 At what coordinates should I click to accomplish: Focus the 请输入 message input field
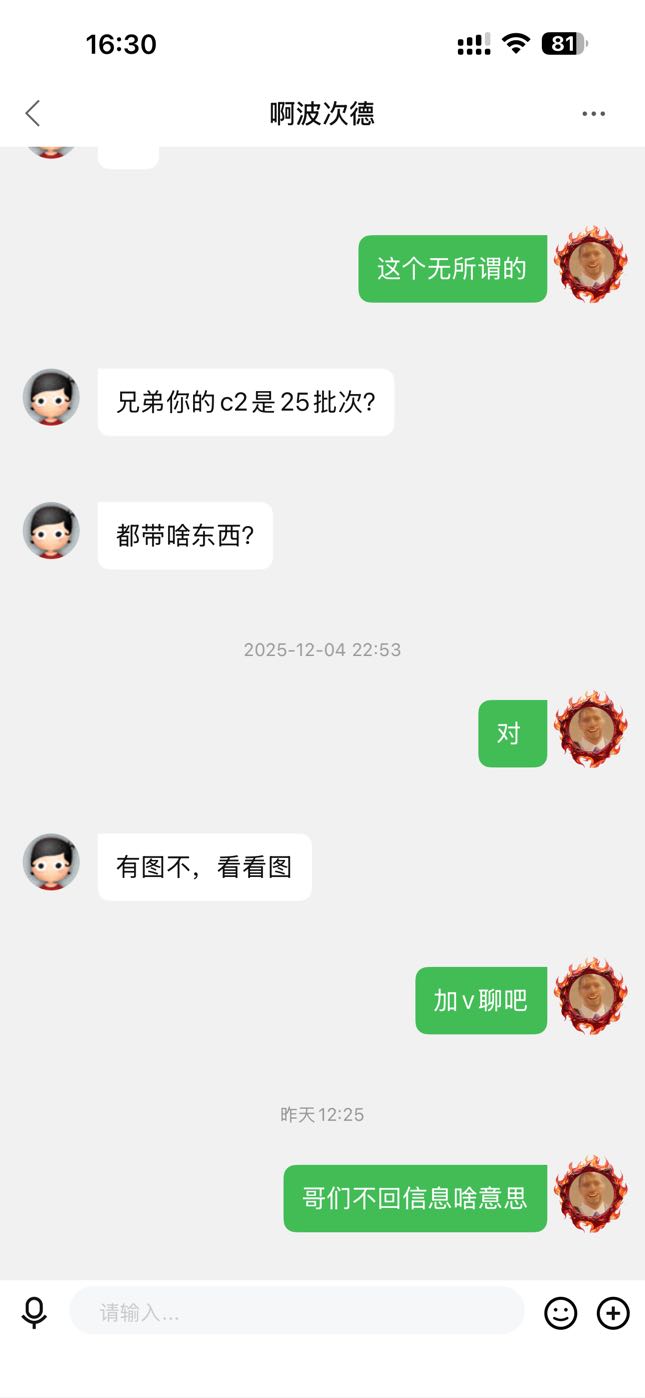296,1312
